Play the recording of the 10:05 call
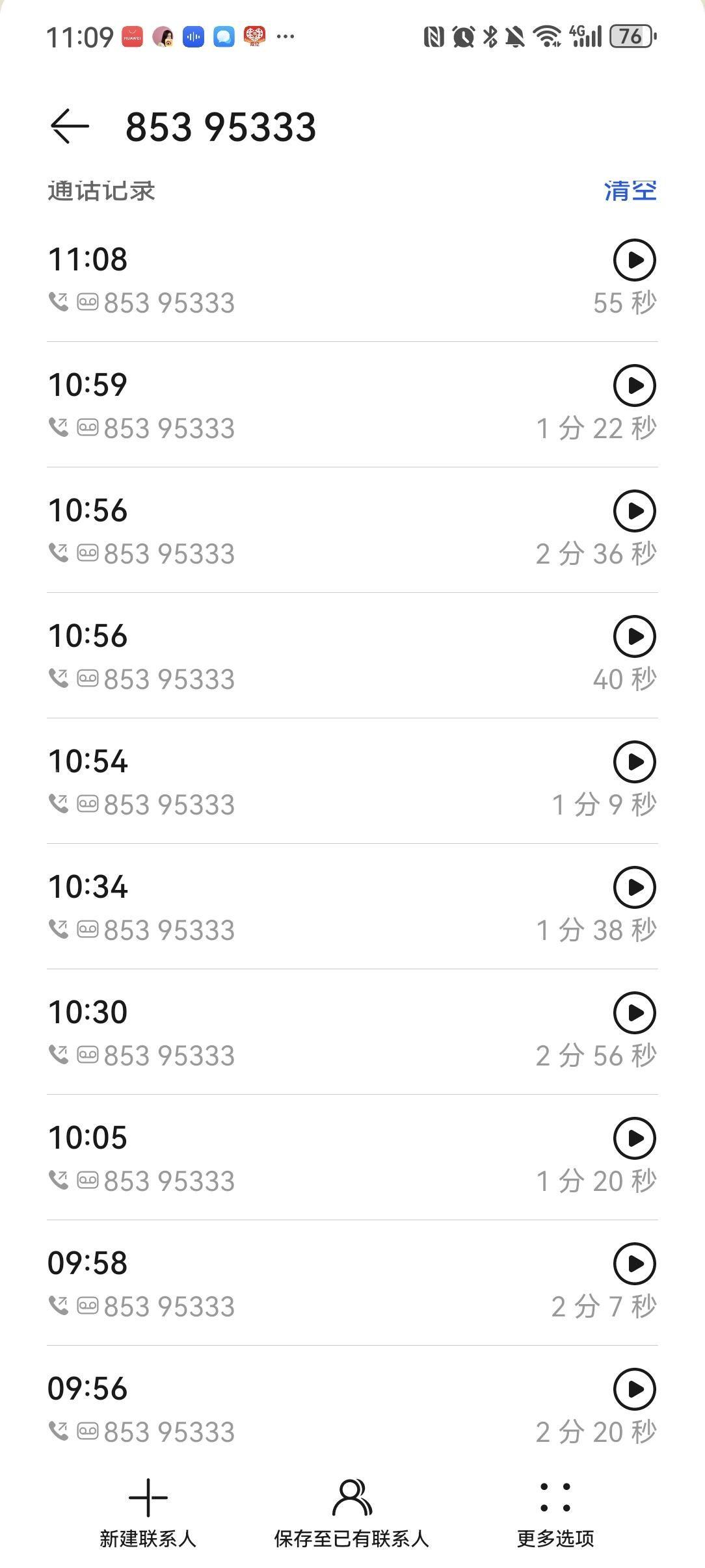This screenshot has height=1568, width=705. click(x=634, y=1138)
